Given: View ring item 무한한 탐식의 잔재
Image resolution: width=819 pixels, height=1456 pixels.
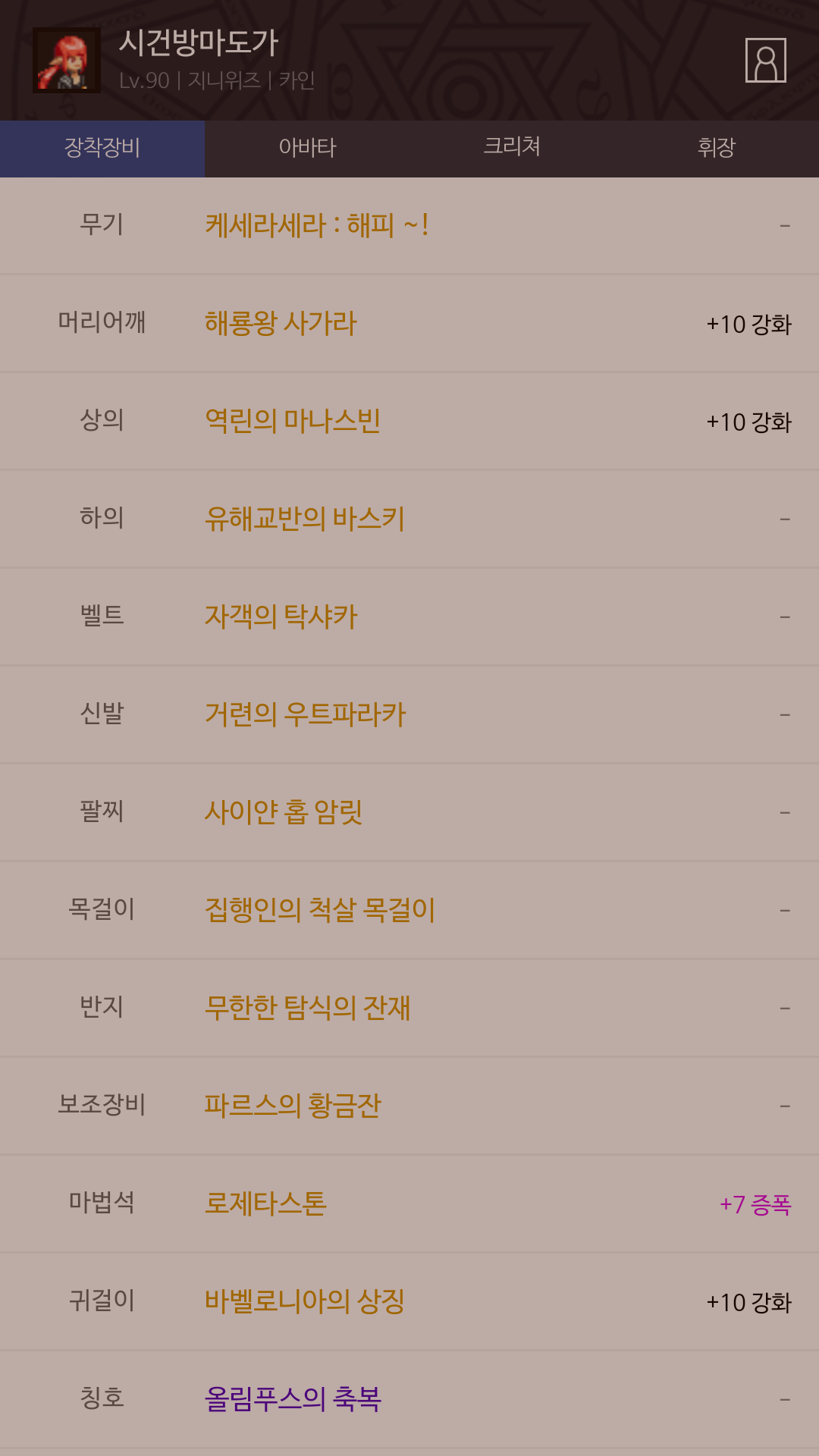Looking at the screenshot, I should (308, 1008).
